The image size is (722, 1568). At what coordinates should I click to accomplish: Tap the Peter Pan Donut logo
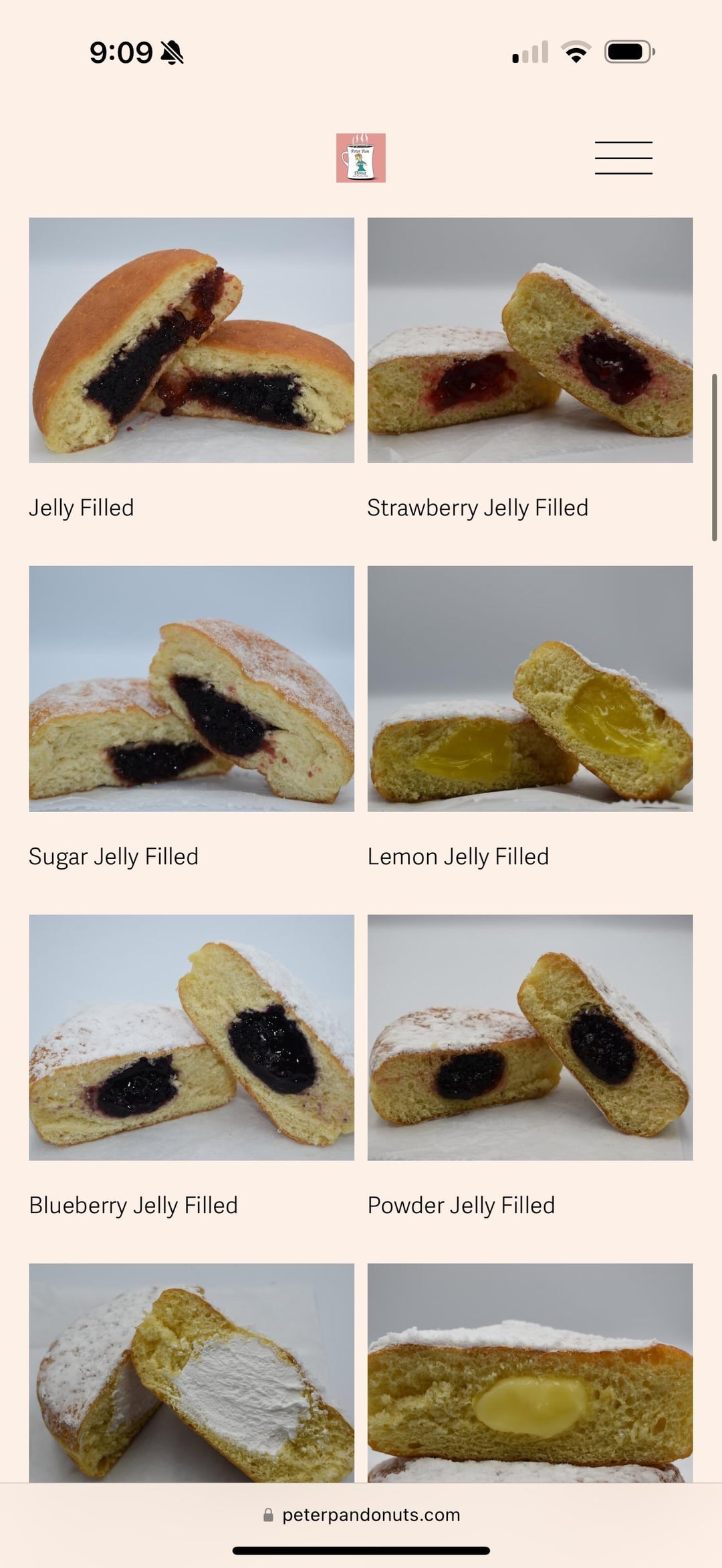[360, 158]
